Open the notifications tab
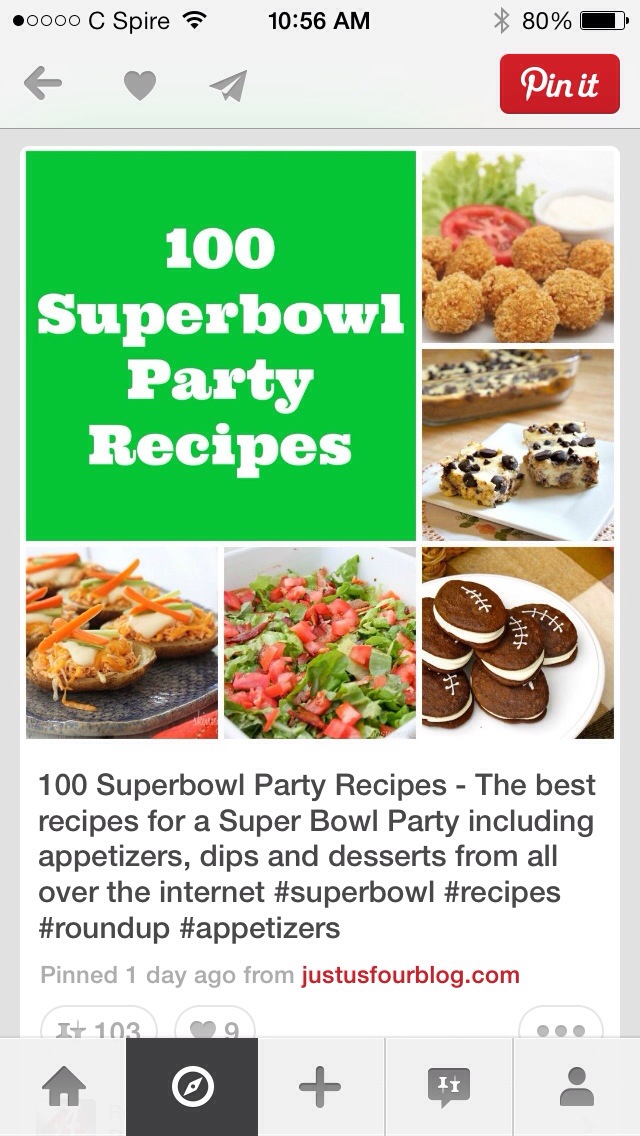The image size is (640, 1136). [x=448, y=1087]
